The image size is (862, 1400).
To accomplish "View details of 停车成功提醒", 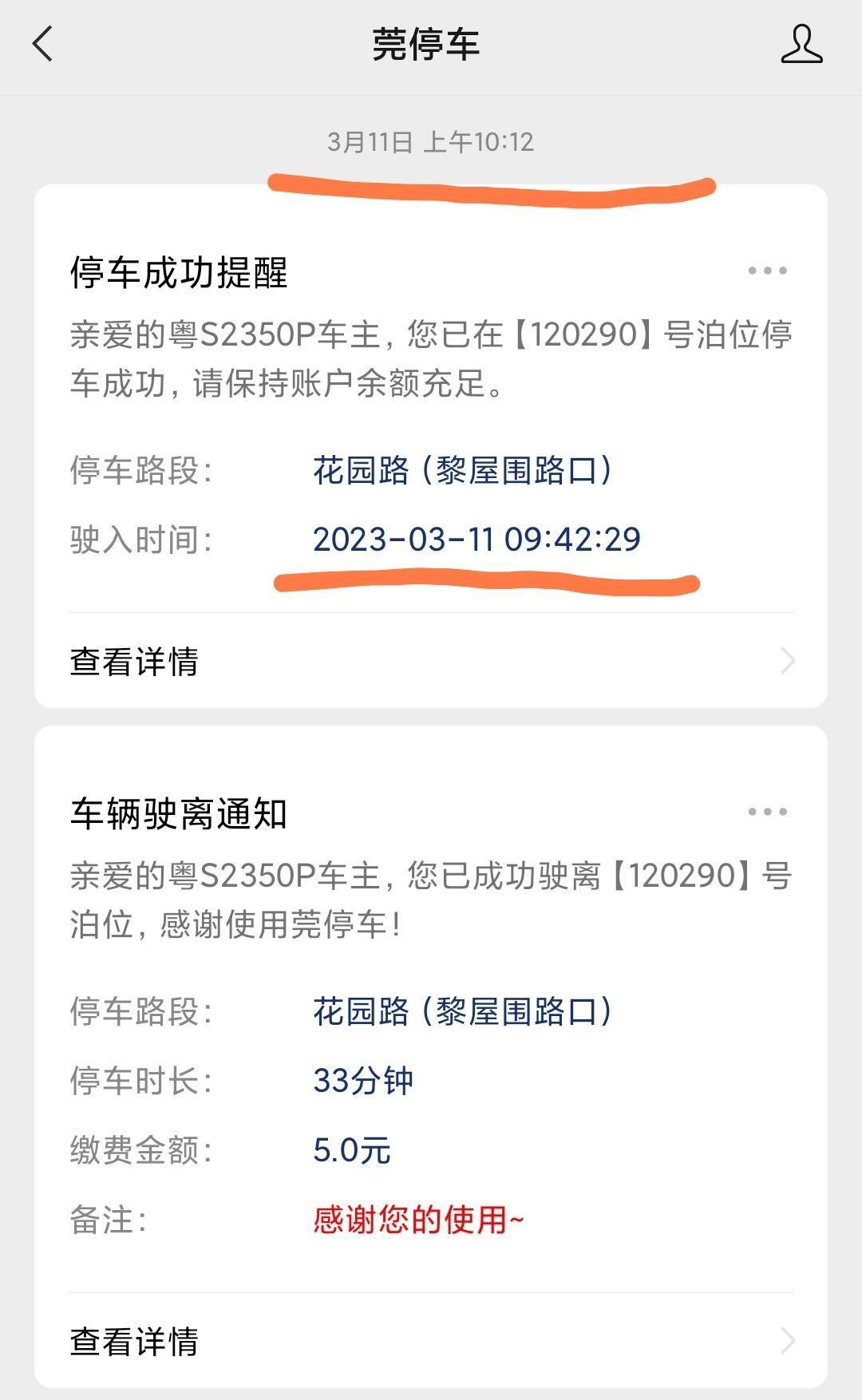I will (x=431, y=661).
